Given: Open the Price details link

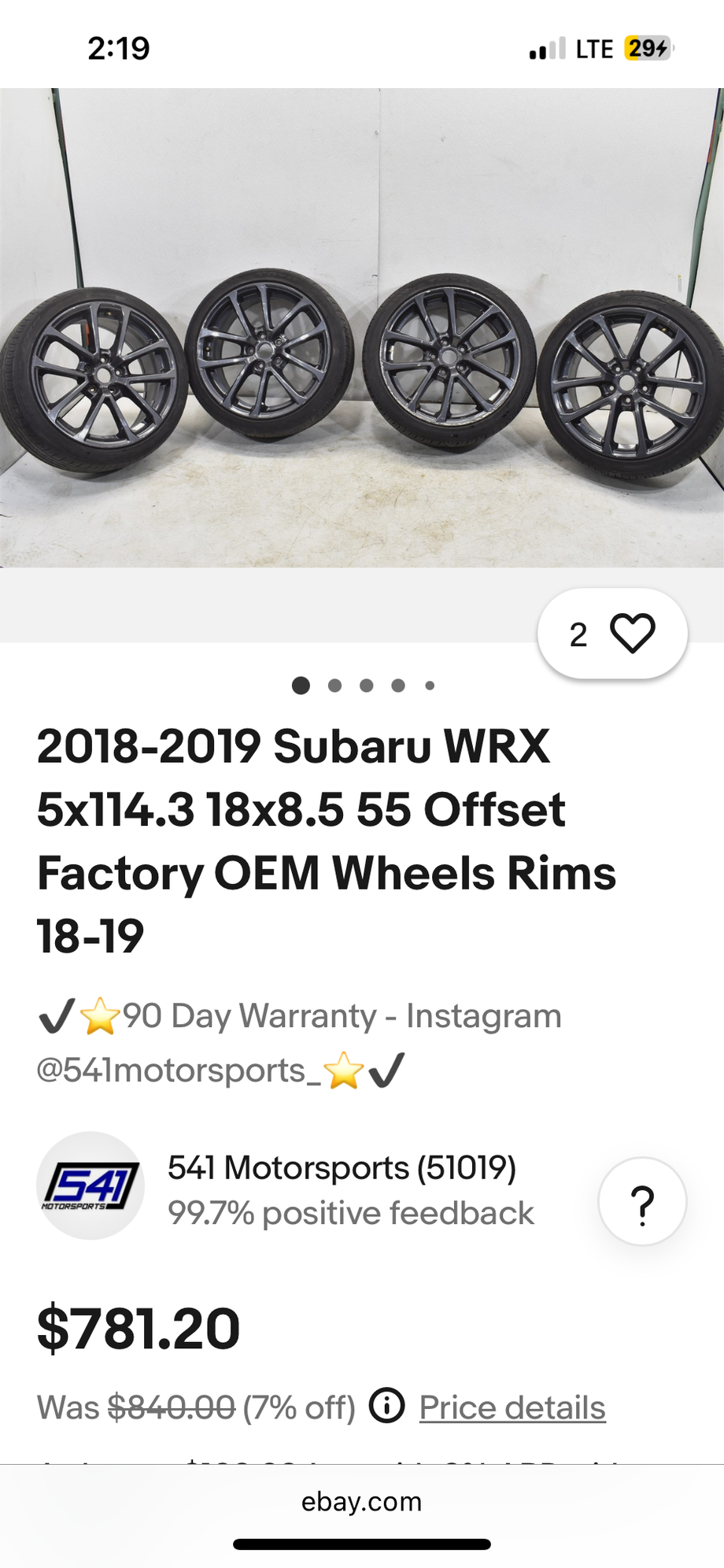Looking at the screenshot, I should tap(511, 1407).
